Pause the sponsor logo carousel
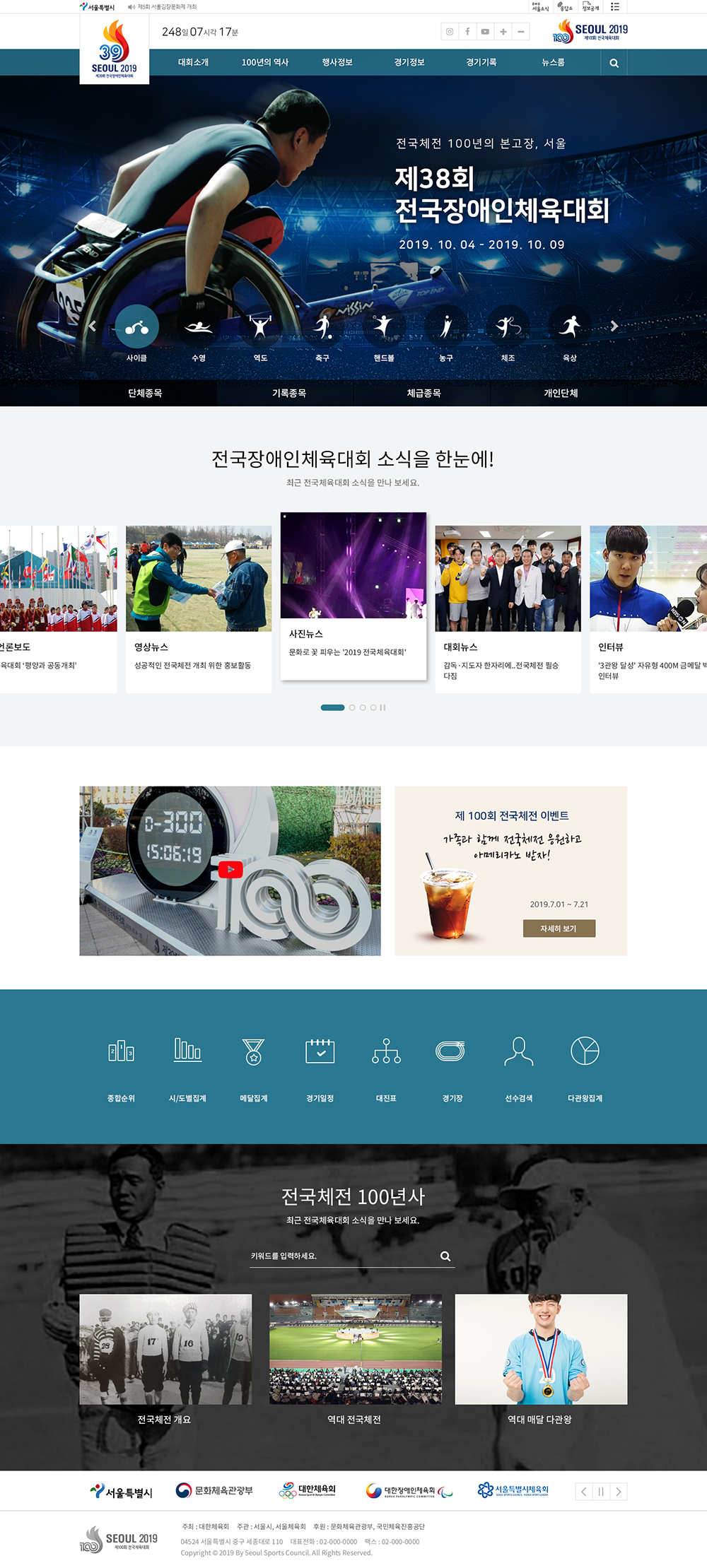 (x=601, y=1491)
